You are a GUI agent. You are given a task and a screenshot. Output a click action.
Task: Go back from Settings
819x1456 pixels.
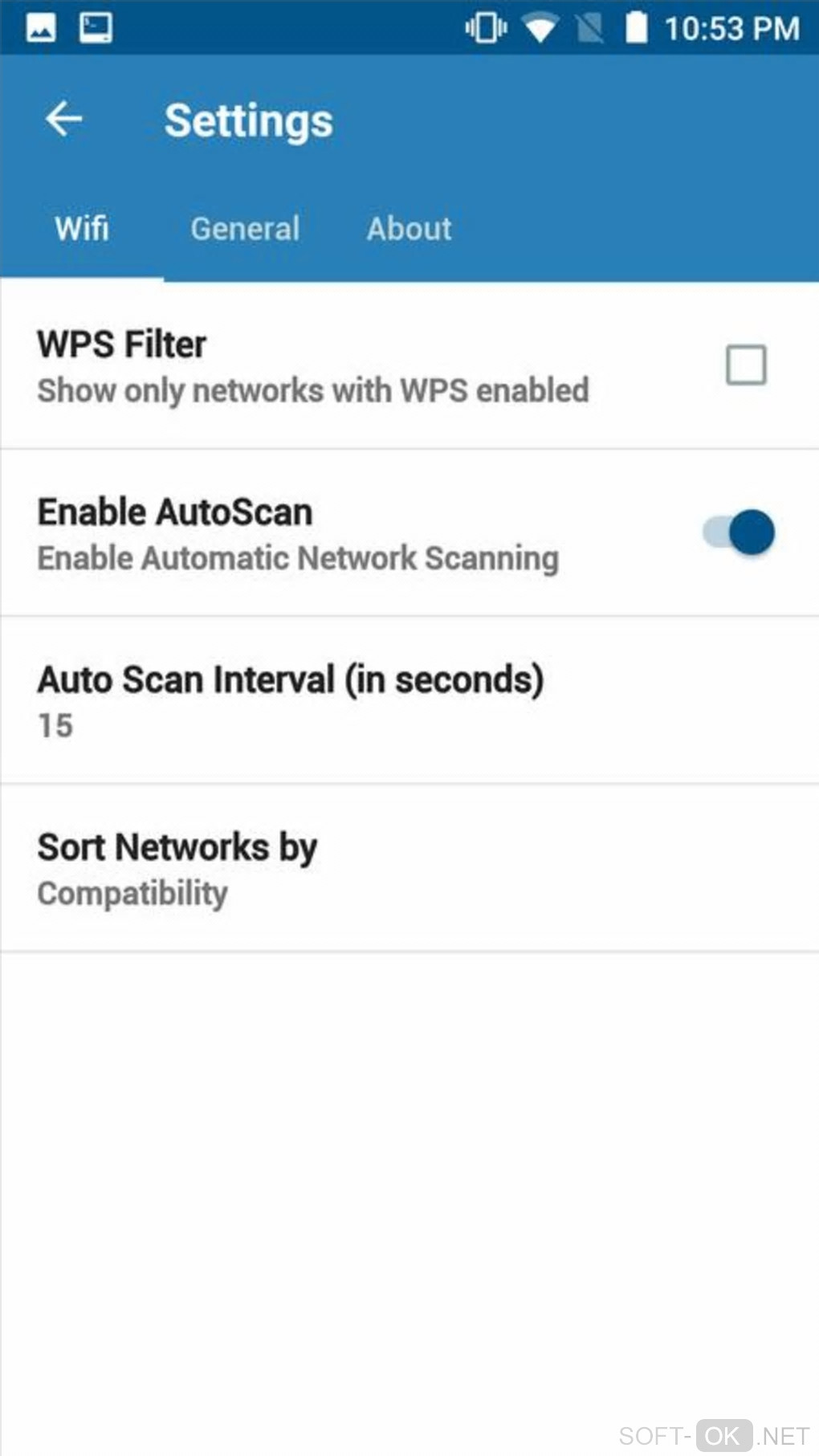tap(64, 120)
